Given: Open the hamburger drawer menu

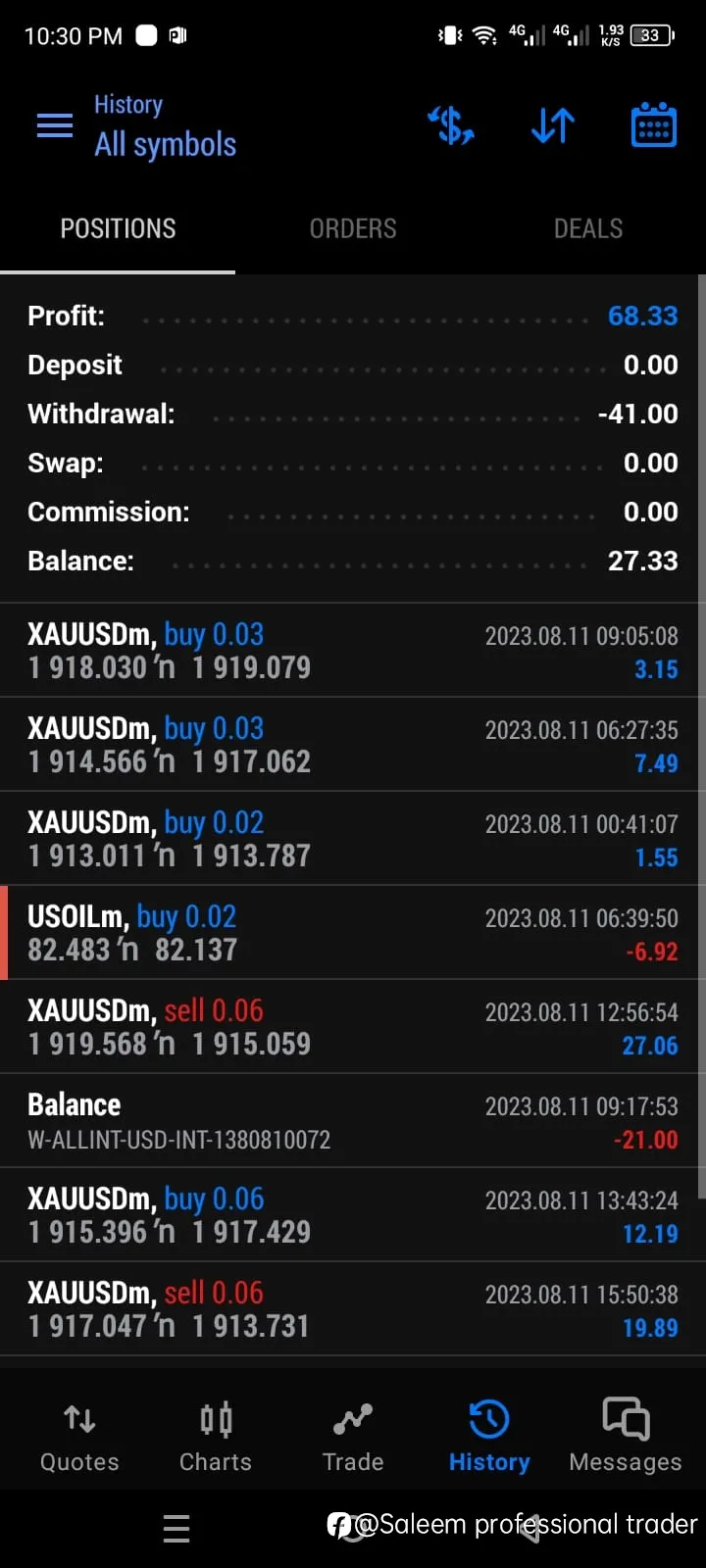Looking at the screenshot, I should click(x=55, y=125).
